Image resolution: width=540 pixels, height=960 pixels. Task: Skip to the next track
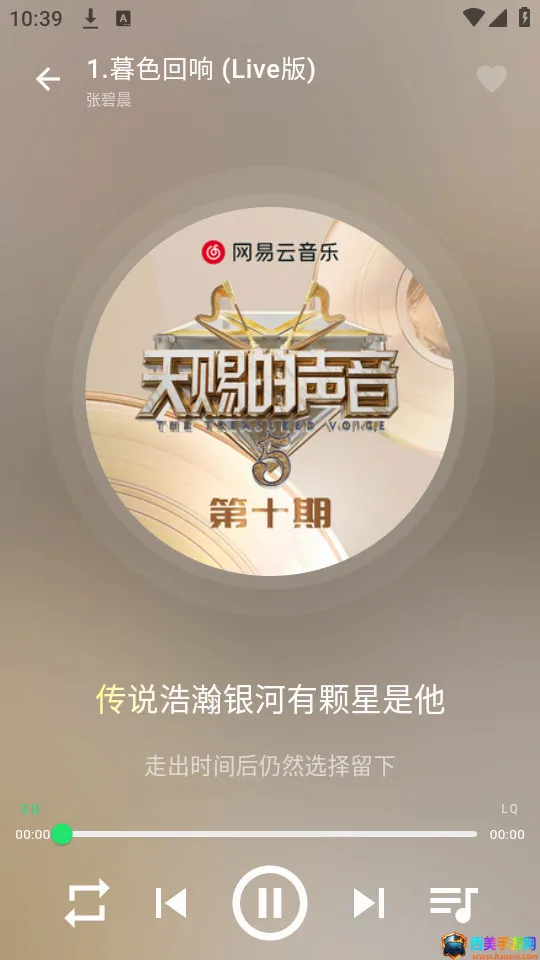coord(369,903)
